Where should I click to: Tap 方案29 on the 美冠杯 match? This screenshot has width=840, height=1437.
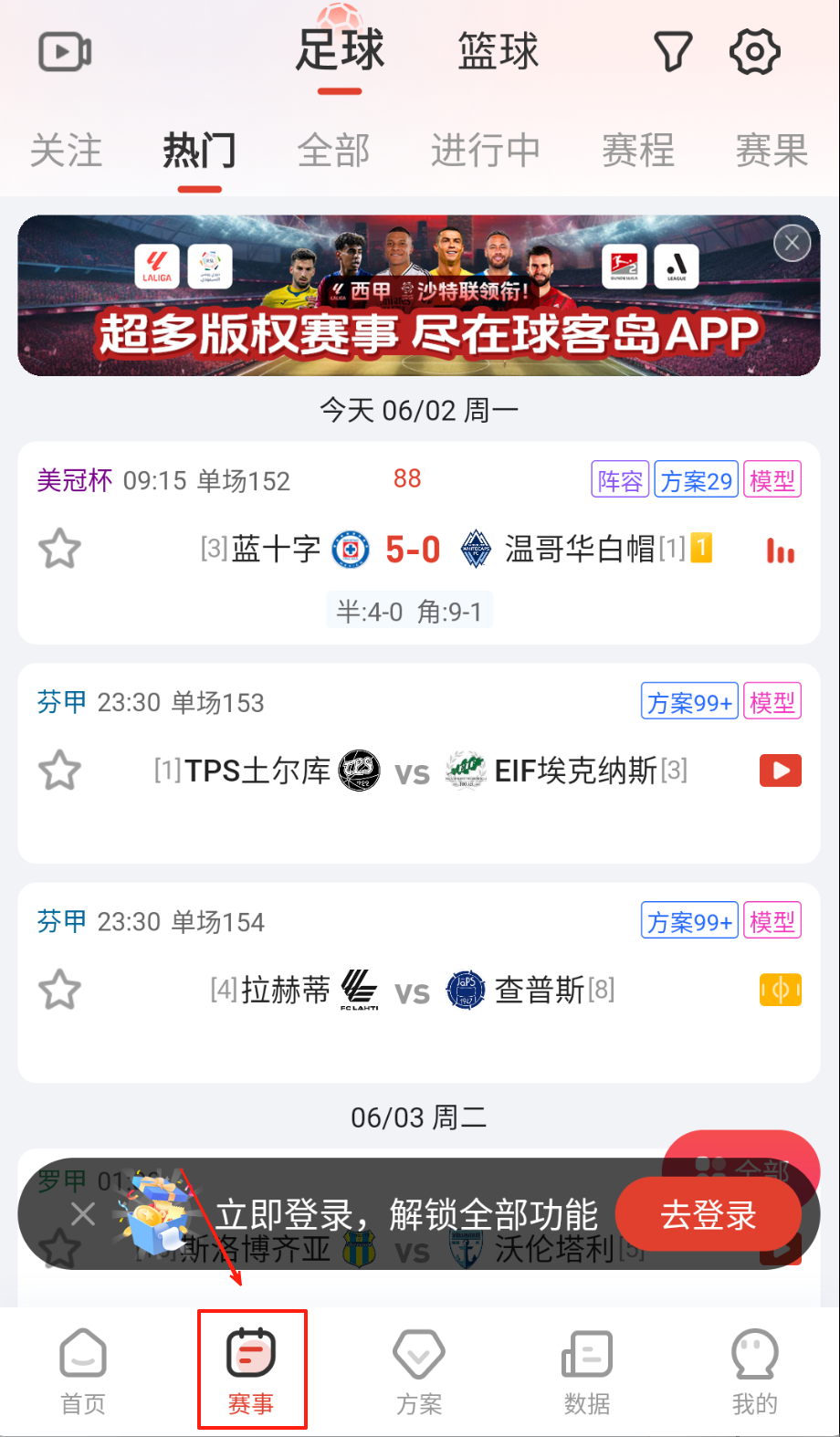point(697,480)
